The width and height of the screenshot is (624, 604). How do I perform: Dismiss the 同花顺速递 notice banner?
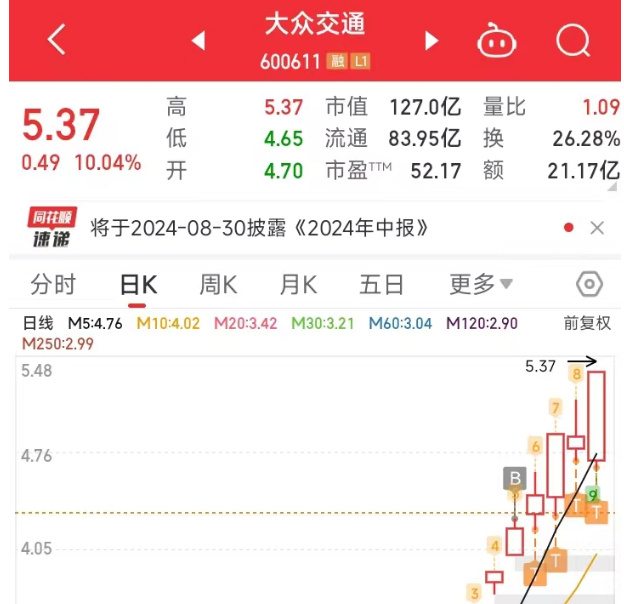click(597, 228)
